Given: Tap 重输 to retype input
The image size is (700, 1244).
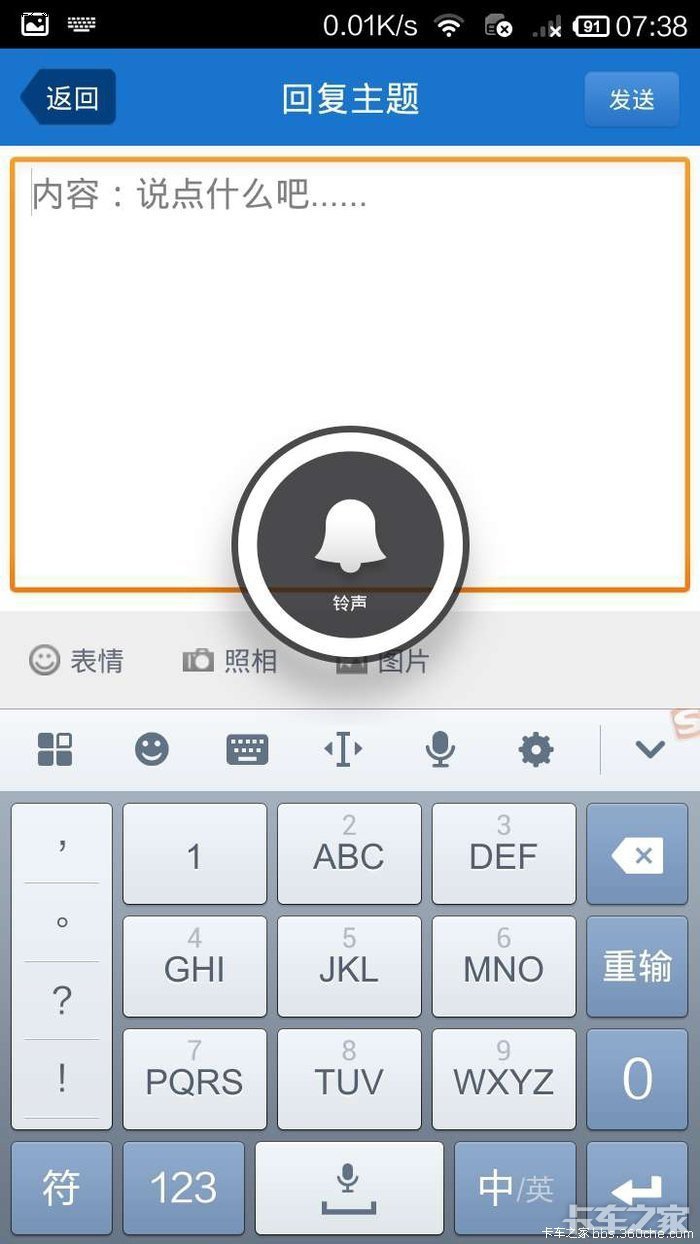Looking at the screenshot, I should point(636,966).
